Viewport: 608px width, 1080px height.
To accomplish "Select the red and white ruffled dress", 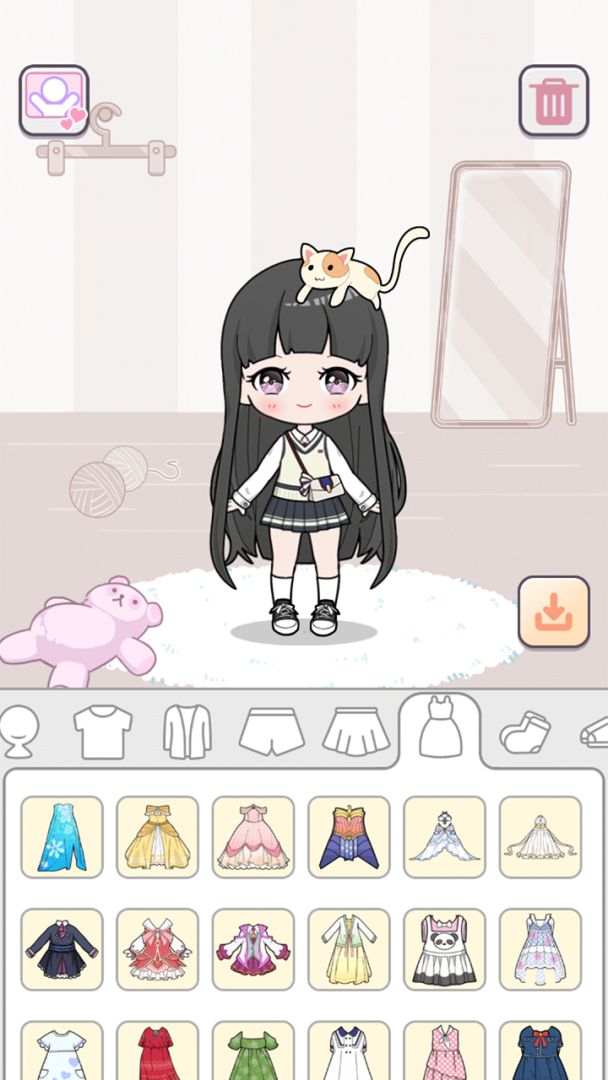I will 157,949.
